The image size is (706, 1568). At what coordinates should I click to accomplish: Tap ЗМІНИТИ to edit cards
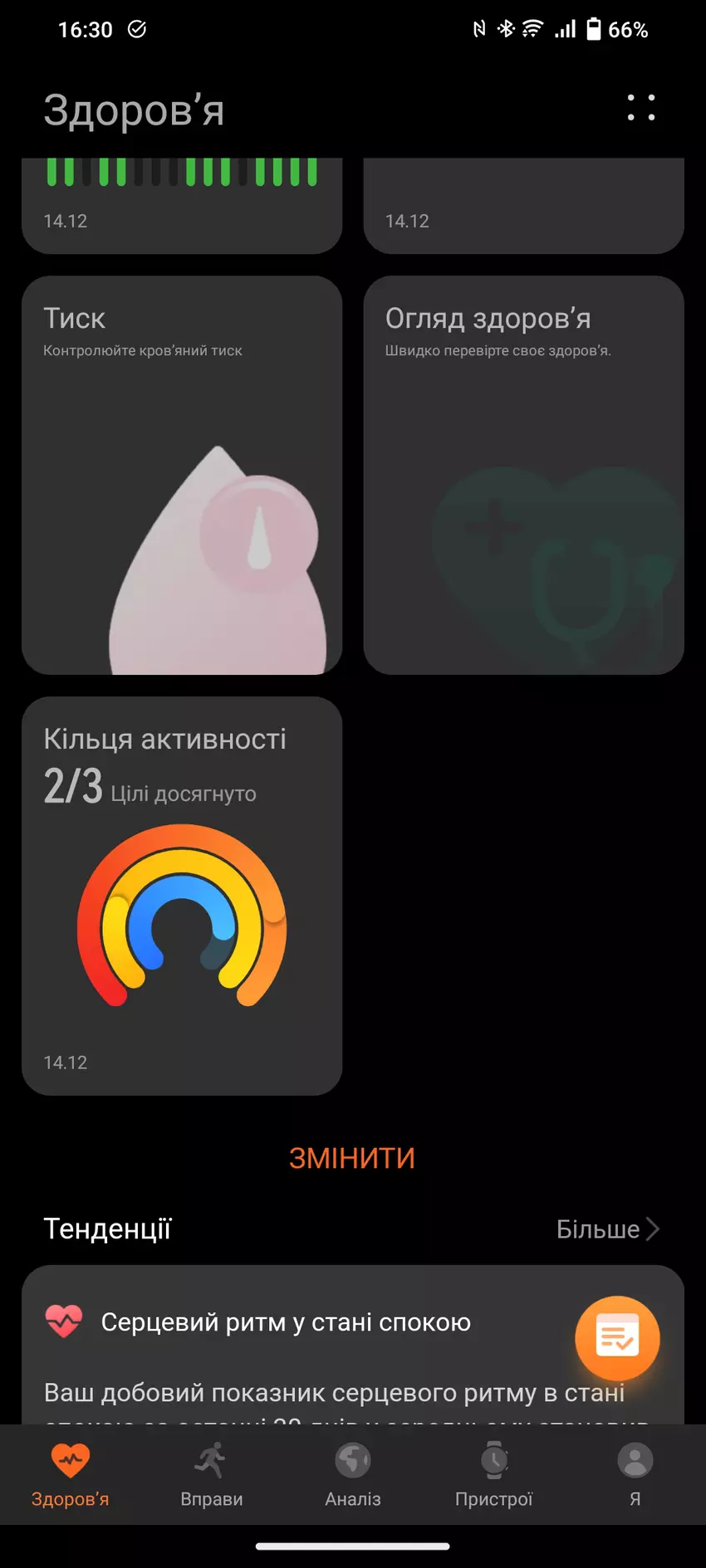coord(352,1156)
